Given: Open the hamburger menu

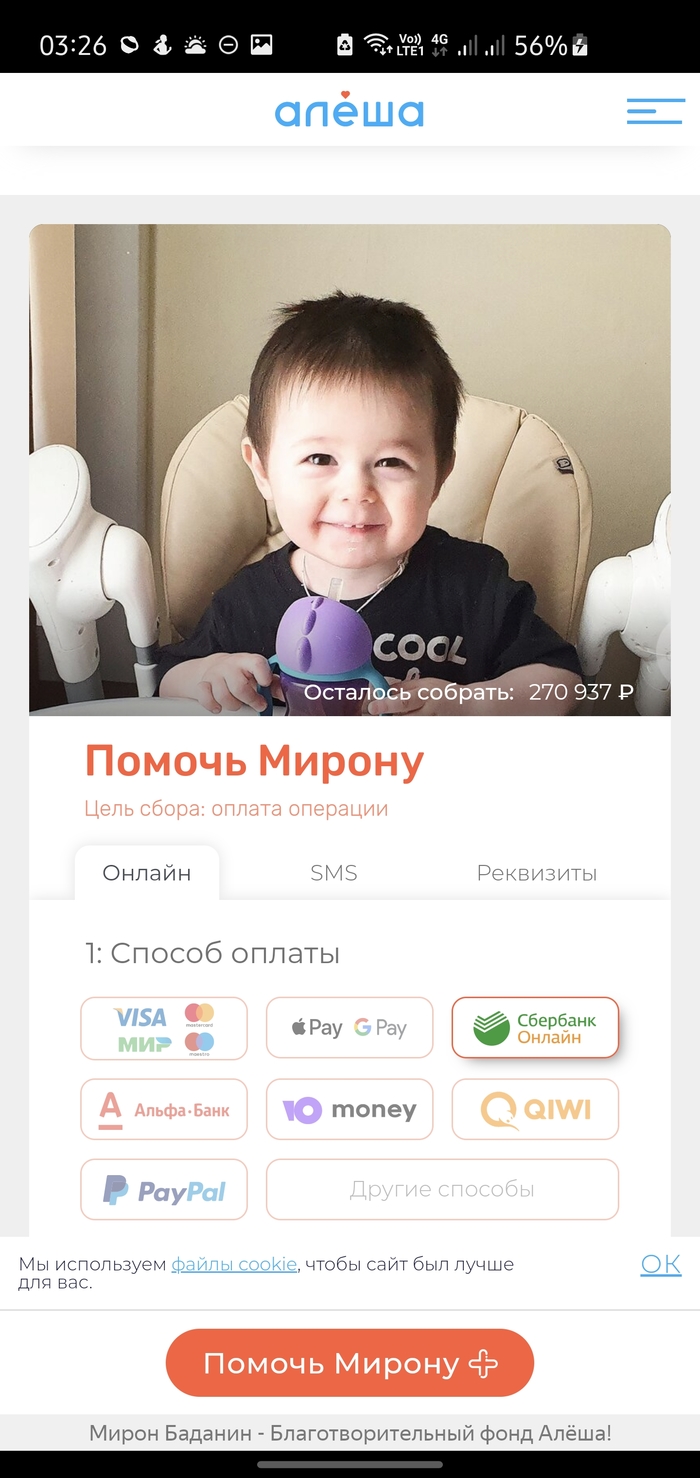Looking at the screenshot, I should pos(655,111).
